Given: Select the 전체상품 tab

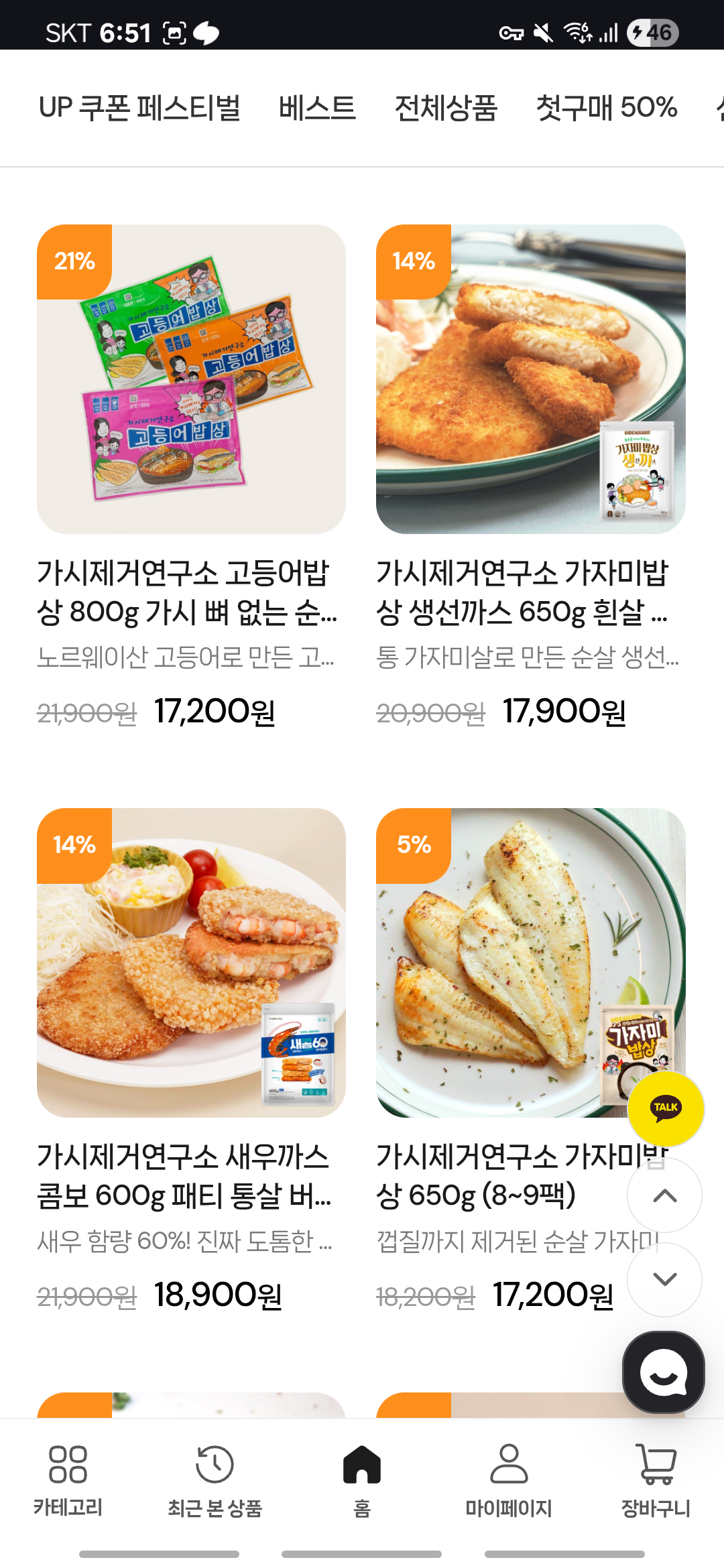Looking at the screenshot, I should 446,108.
